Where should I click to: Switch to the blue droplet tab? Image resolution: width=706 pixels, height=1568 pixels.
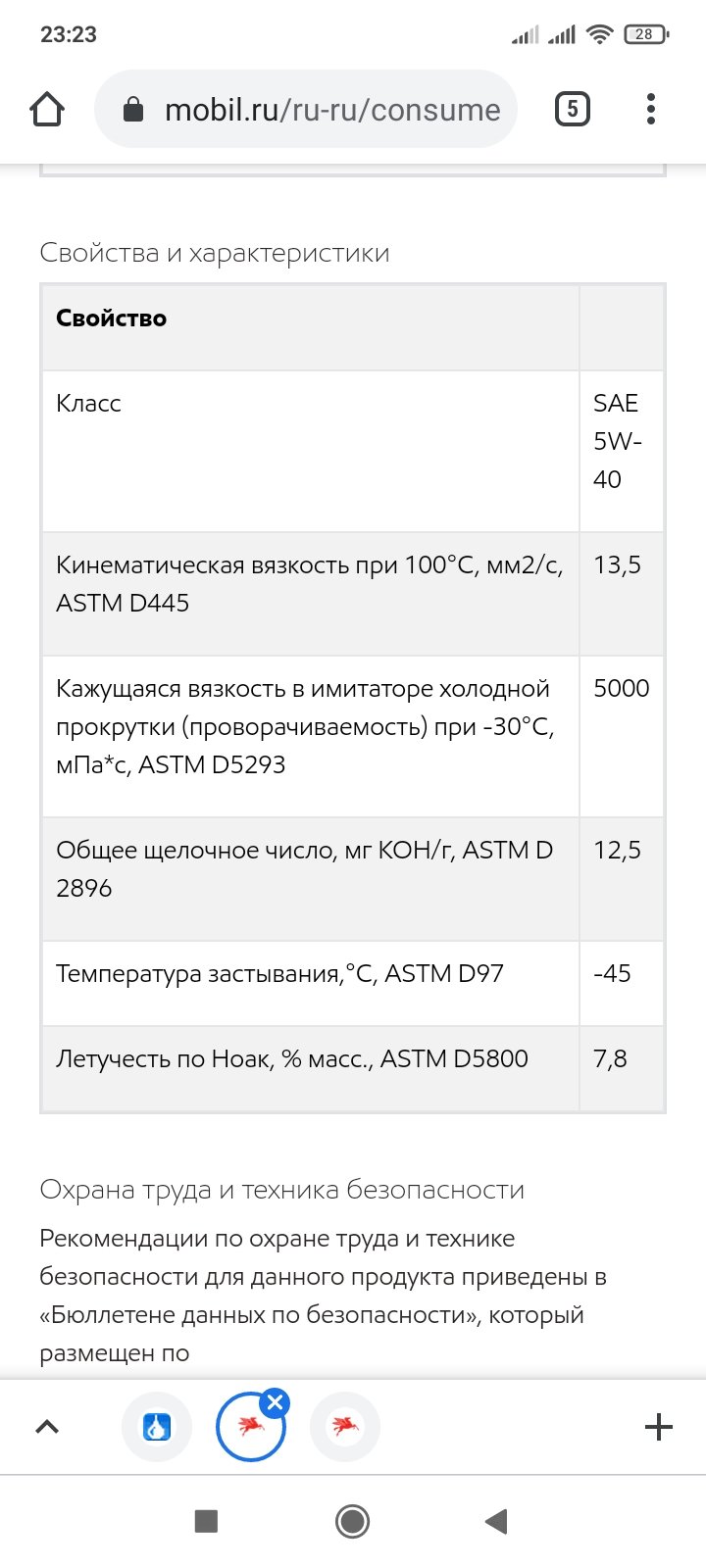click(156, 1427)
